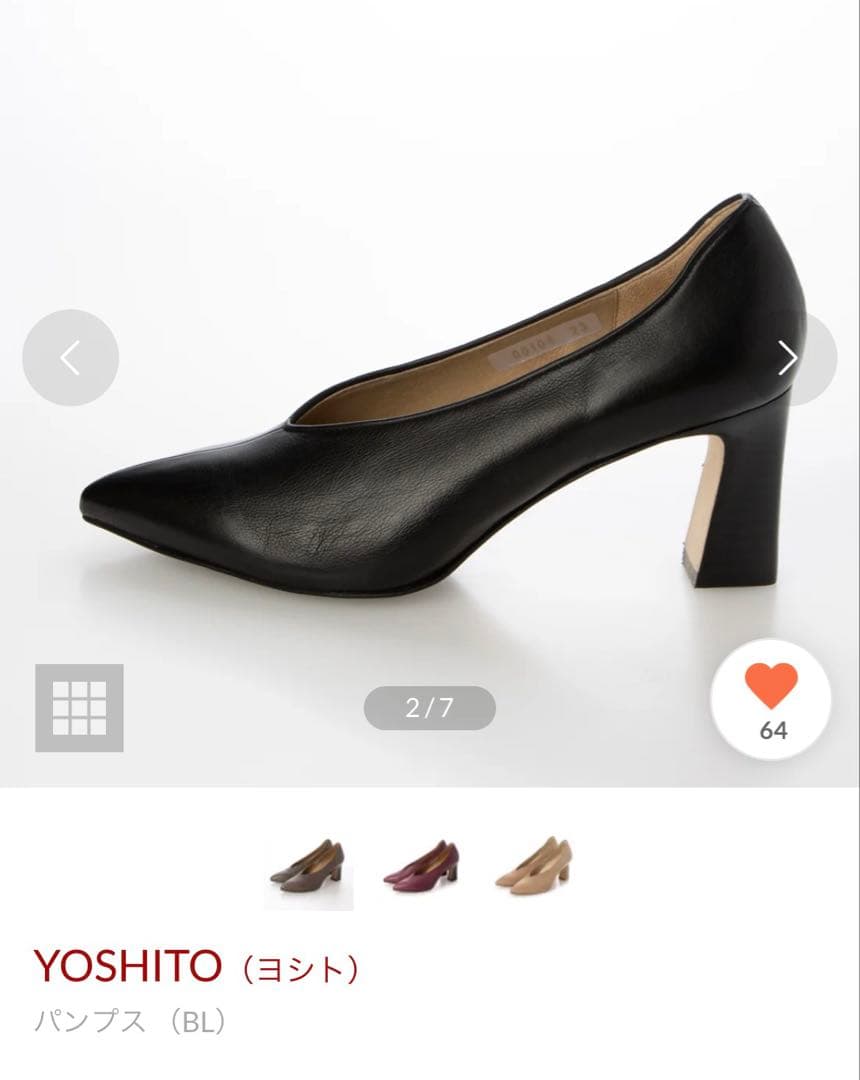Open the YOSHITO brand page

[120, 964]
